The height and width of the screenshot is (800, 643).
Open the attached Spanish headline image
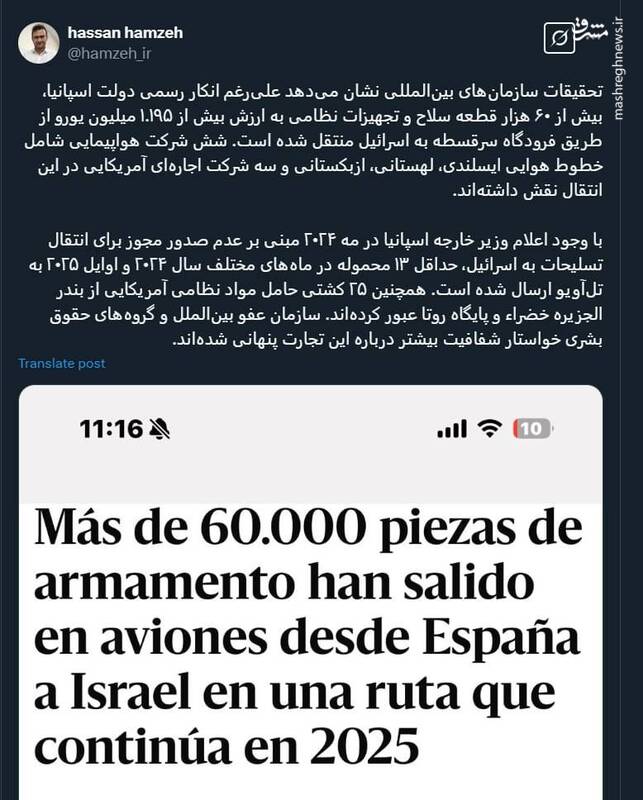(x=310, y=600)
